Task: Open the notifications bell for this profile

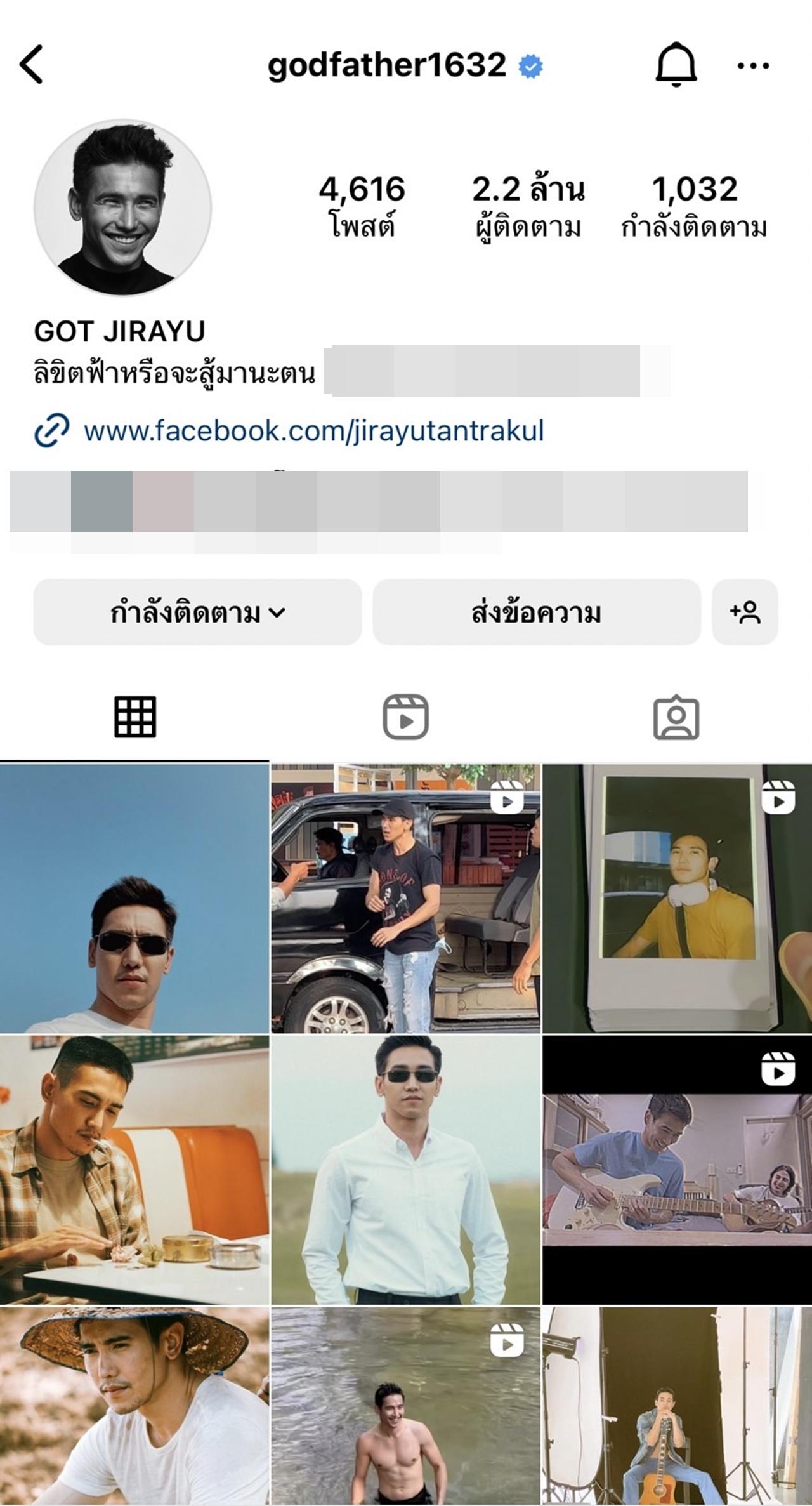Action: pos(676,64)
